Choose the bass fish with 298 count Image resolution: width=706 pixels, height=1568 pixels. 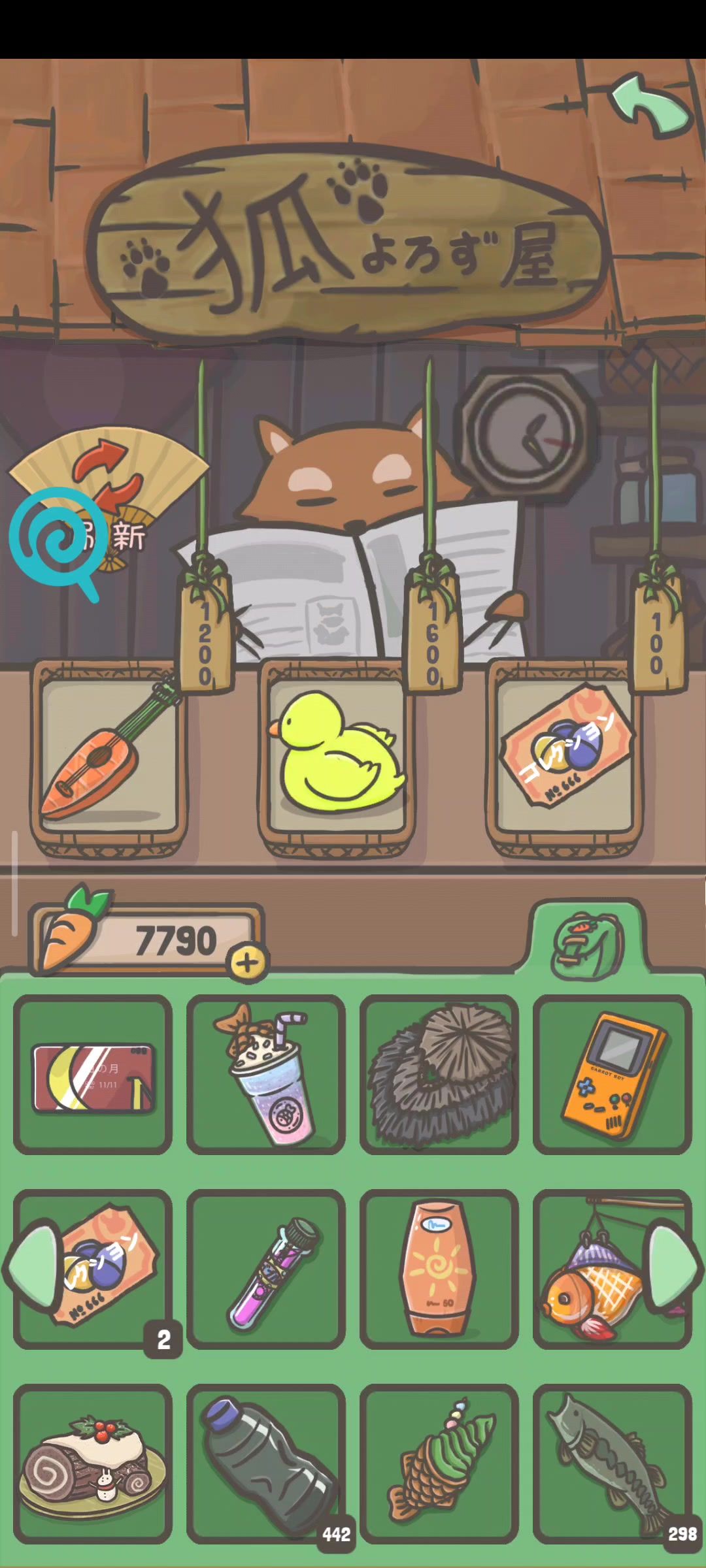click(x=613, y=1463)
